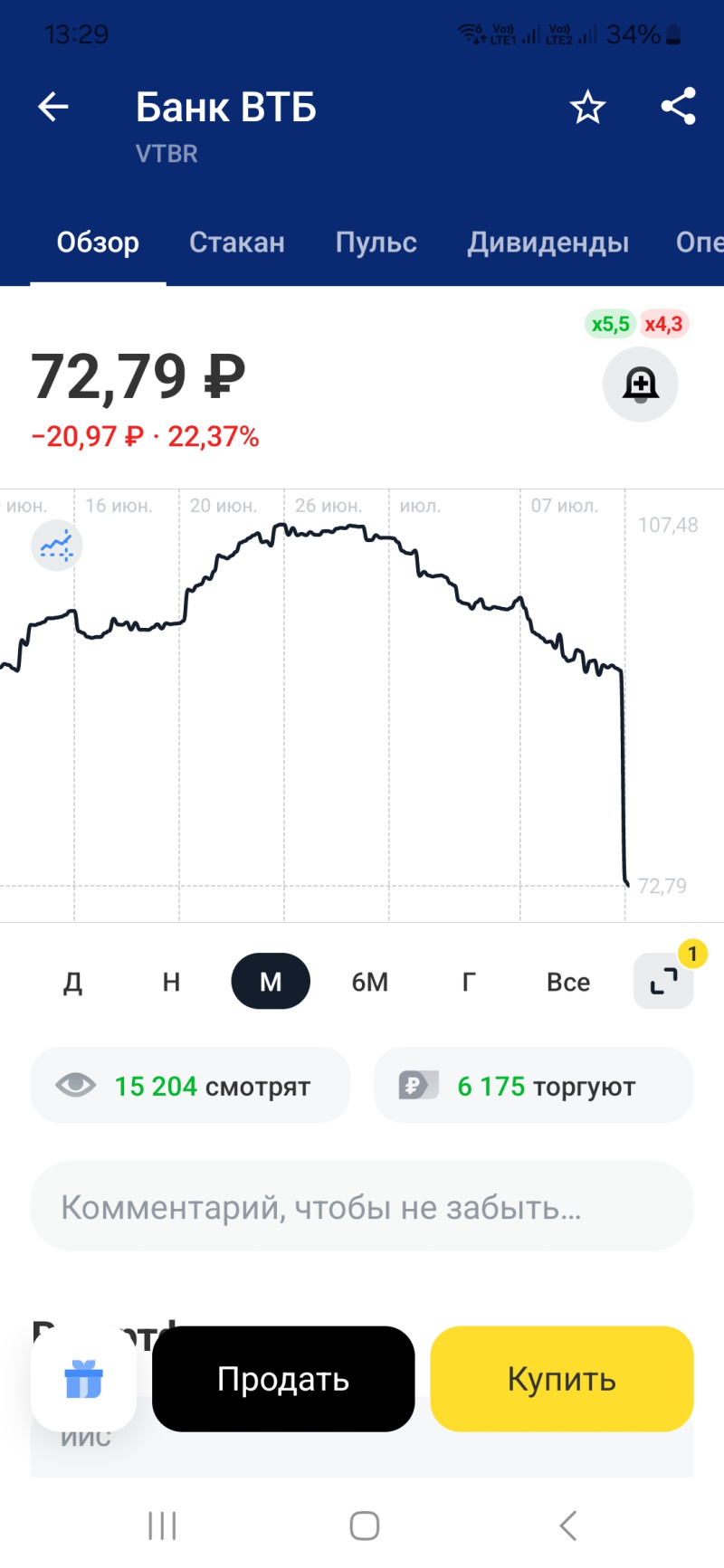Switch to the Дивиденды tab
Viewport: 724px width, 1568px height.
[x=548, y=242]
